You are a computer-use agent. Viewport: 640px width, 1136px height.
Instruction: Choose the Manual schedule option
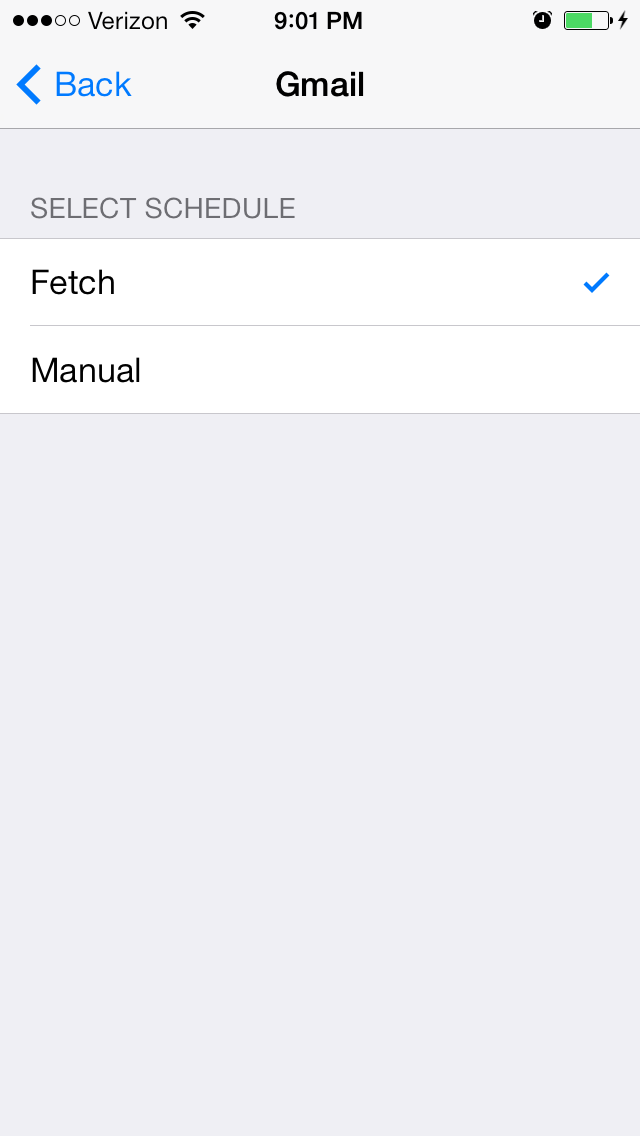(x=320, y=371)
